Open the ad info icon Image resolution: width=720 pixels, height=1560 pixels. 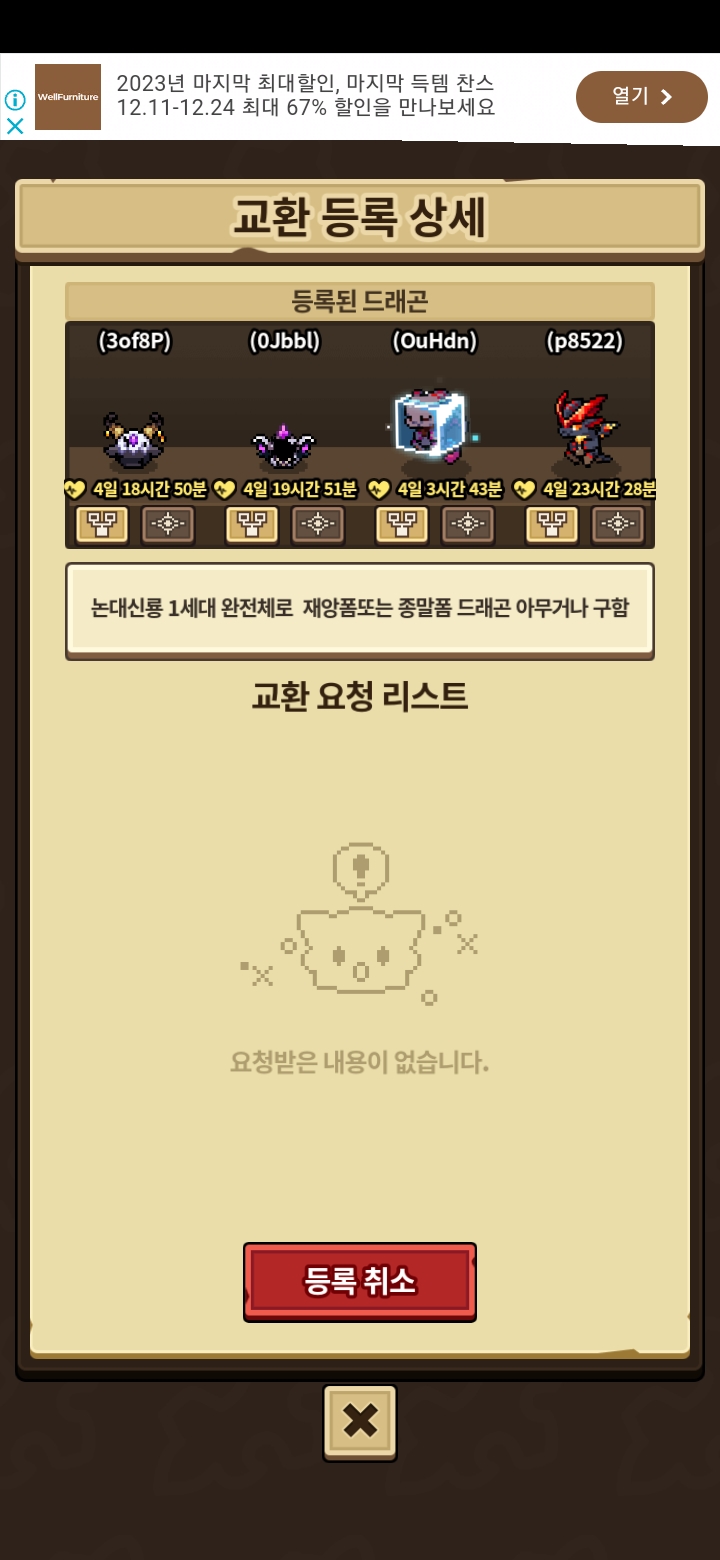click(x=15, y=100)
